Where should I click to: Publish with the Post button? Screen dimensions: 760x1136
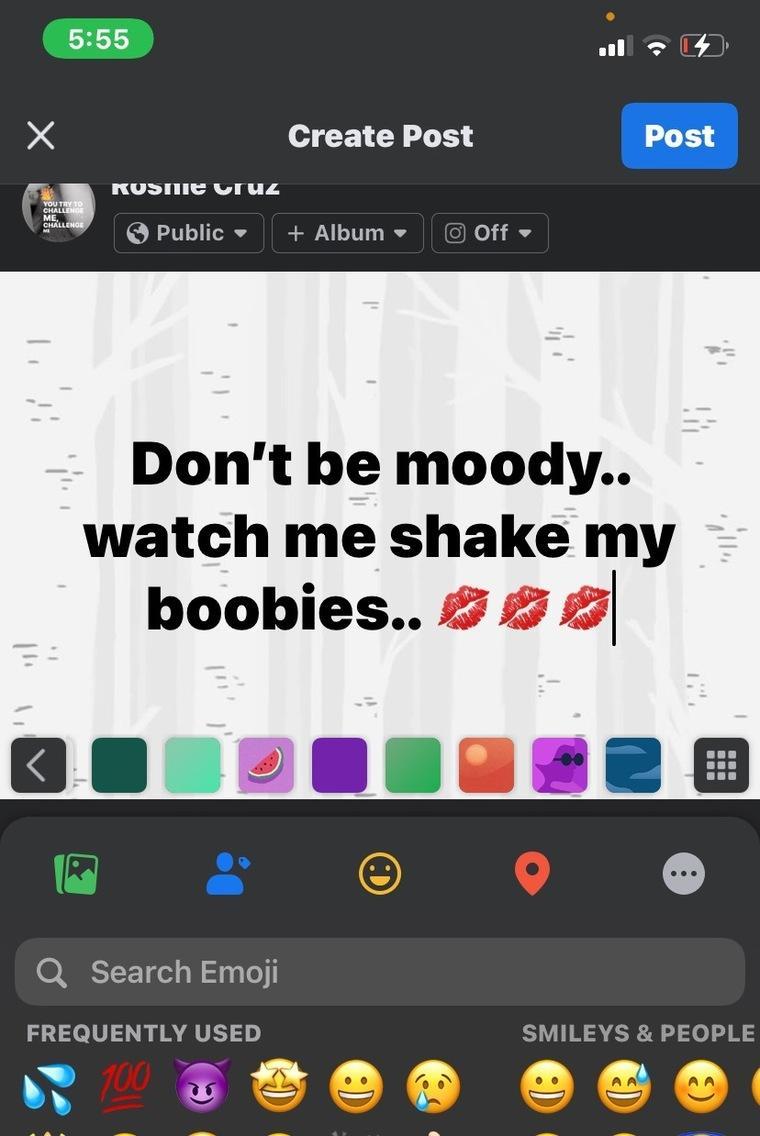click(x=679, y=136)
